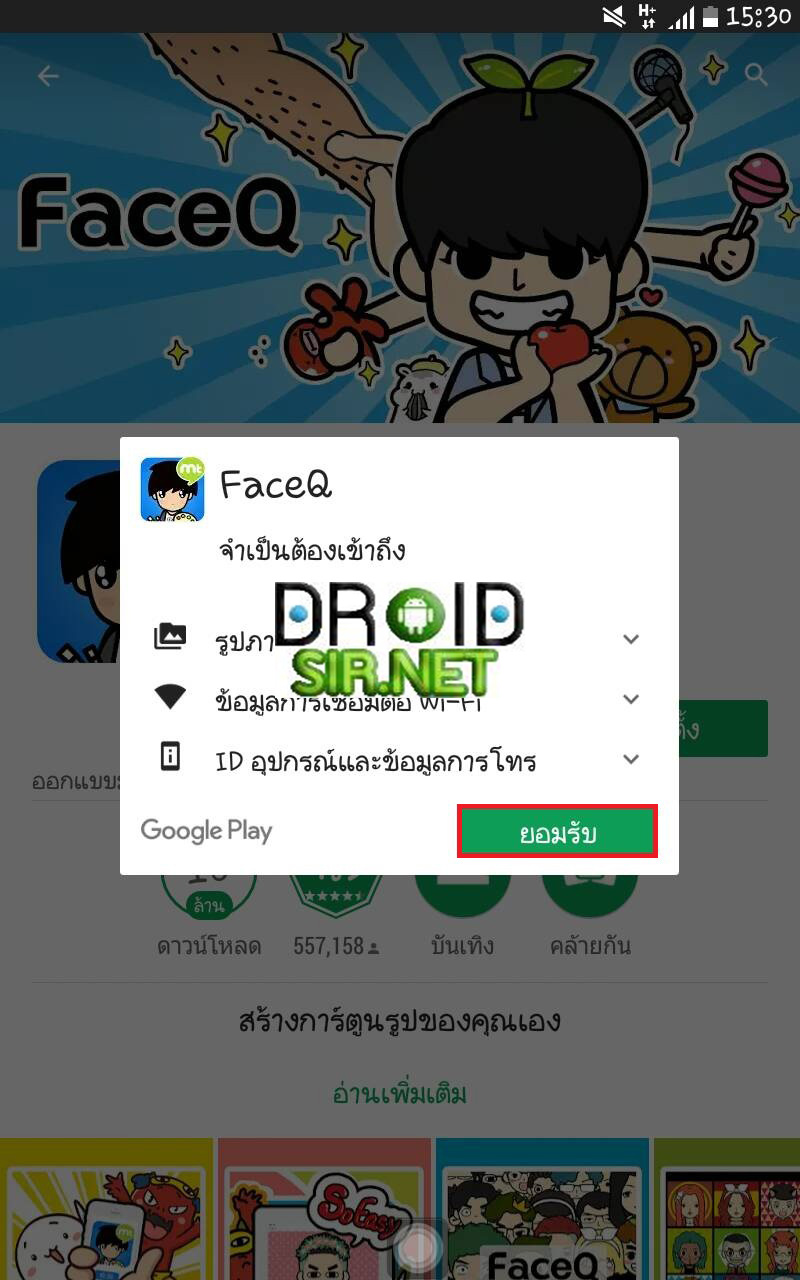The height and width of the screenshot is (1280, 800).
Task: Open the อ่านเพิ่มเติม read more link
Action: tap(399, 1093)
